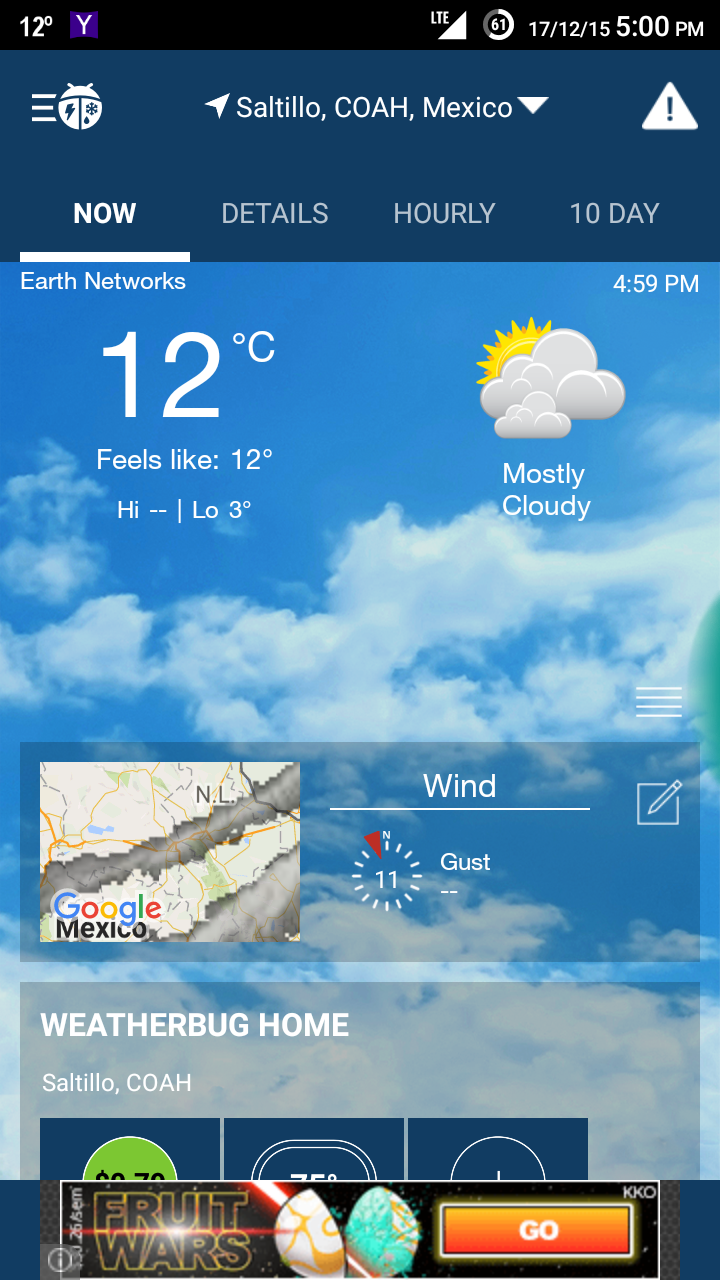The width and height of the screenshot is (720, 1280).
Task: Switch to the Details tab
Action: tap(275, 213)
